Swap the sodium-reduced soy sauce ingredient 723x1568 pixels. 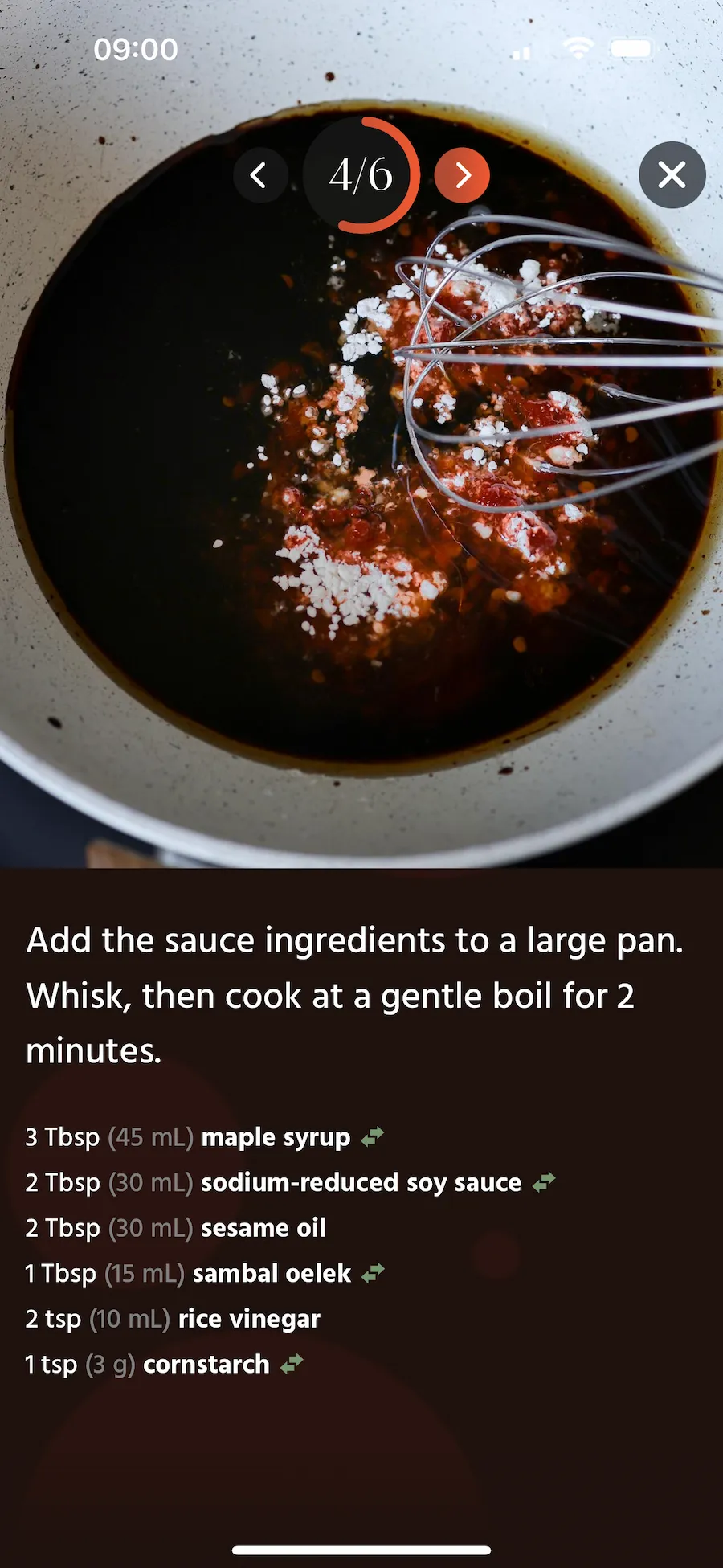pyautogui.click(x=544, y=1182)
